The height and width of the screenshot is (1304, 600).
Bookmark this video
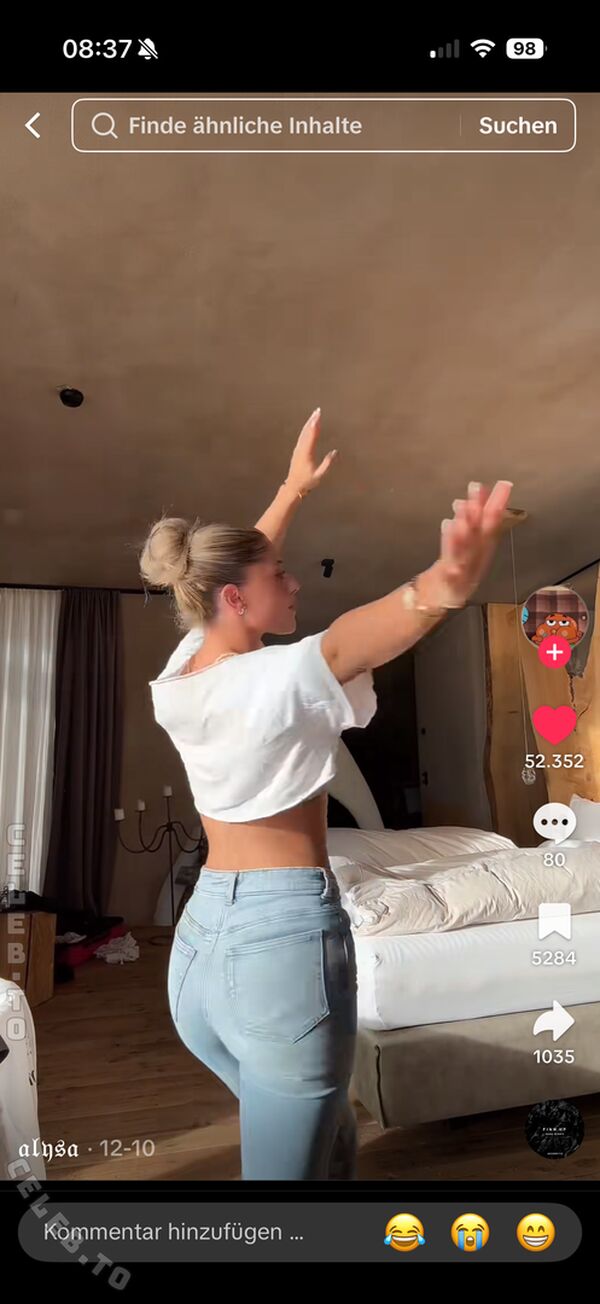coord(554,922)
